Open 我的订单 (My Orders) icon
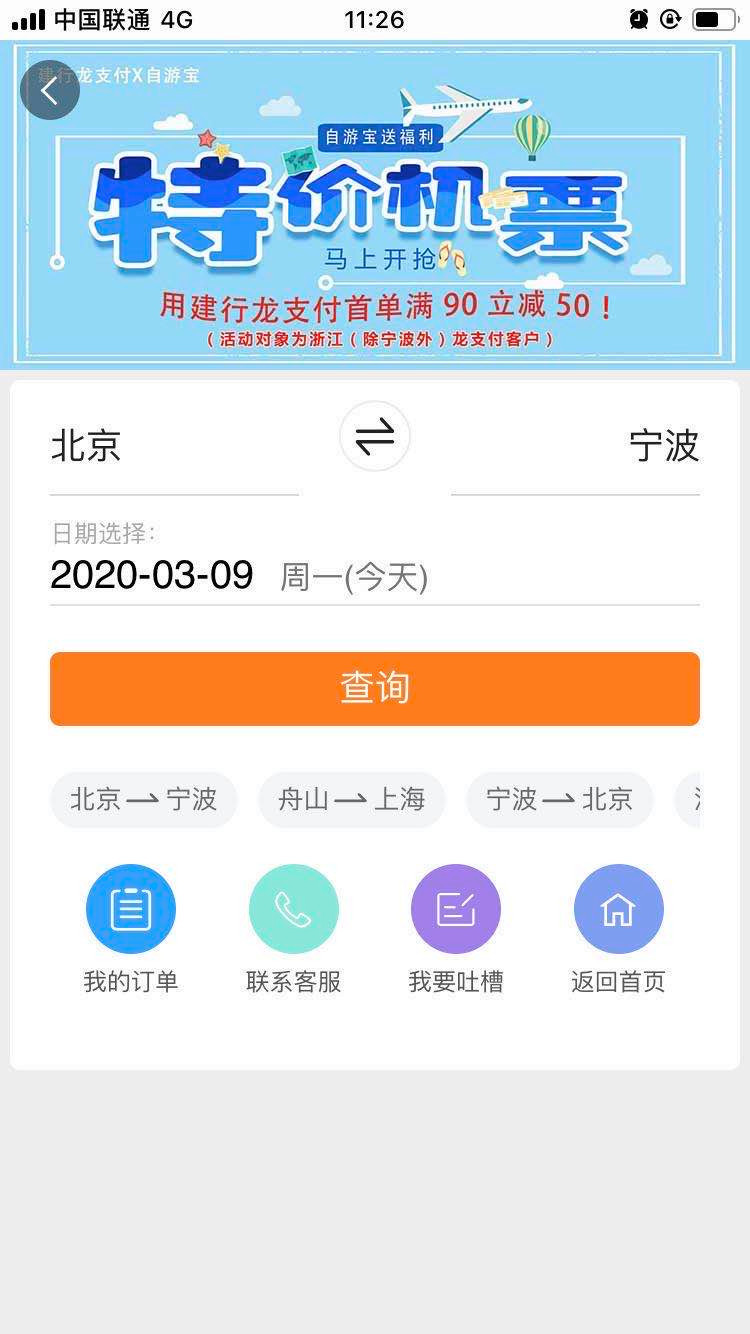The width and height of the screenshot is (750, 1334). [x=130, y=908]
